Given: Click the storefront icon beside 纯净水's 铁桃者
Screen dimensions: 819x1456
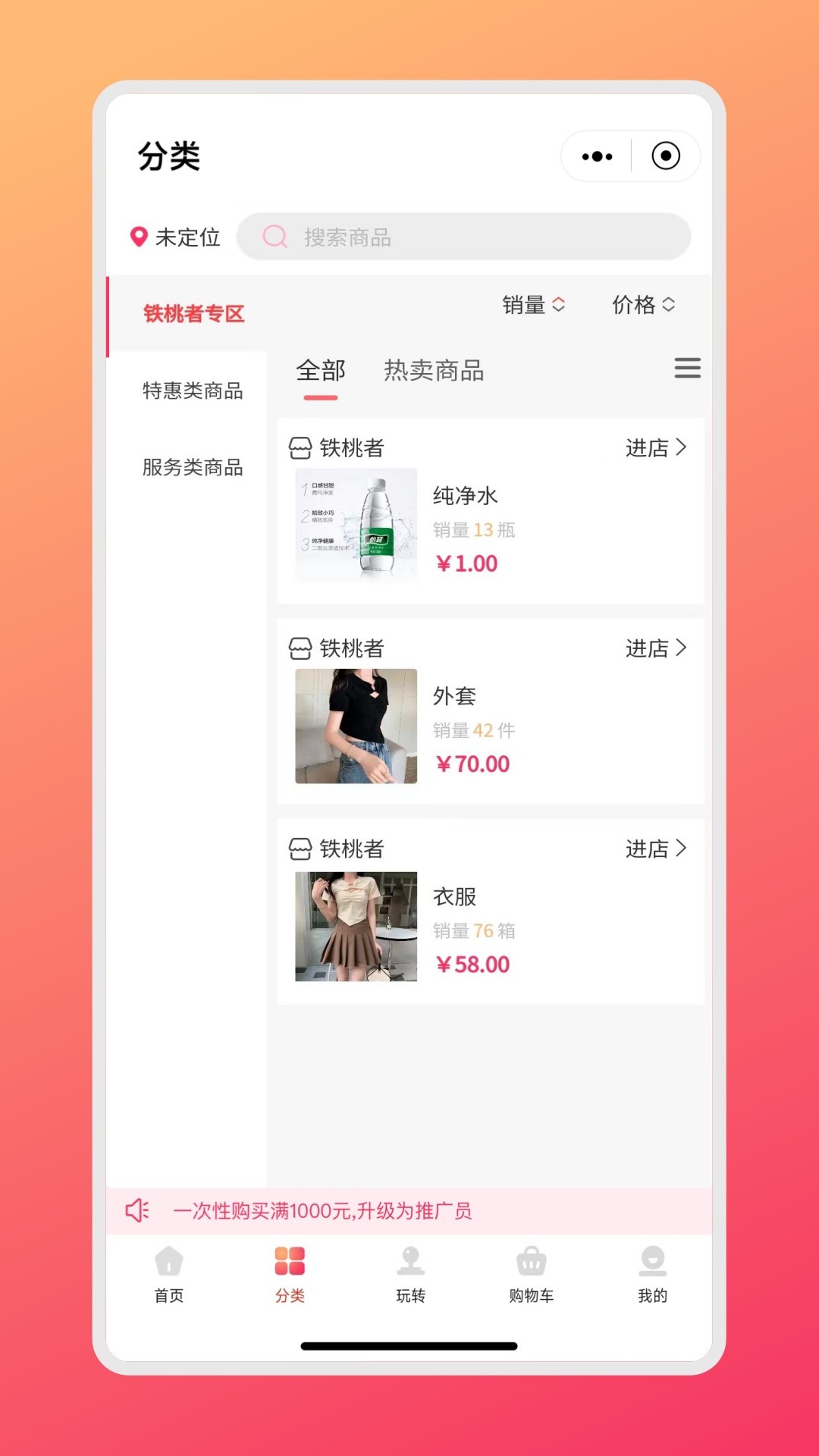Looking at the screenshot, I should [x=301, y=448].
